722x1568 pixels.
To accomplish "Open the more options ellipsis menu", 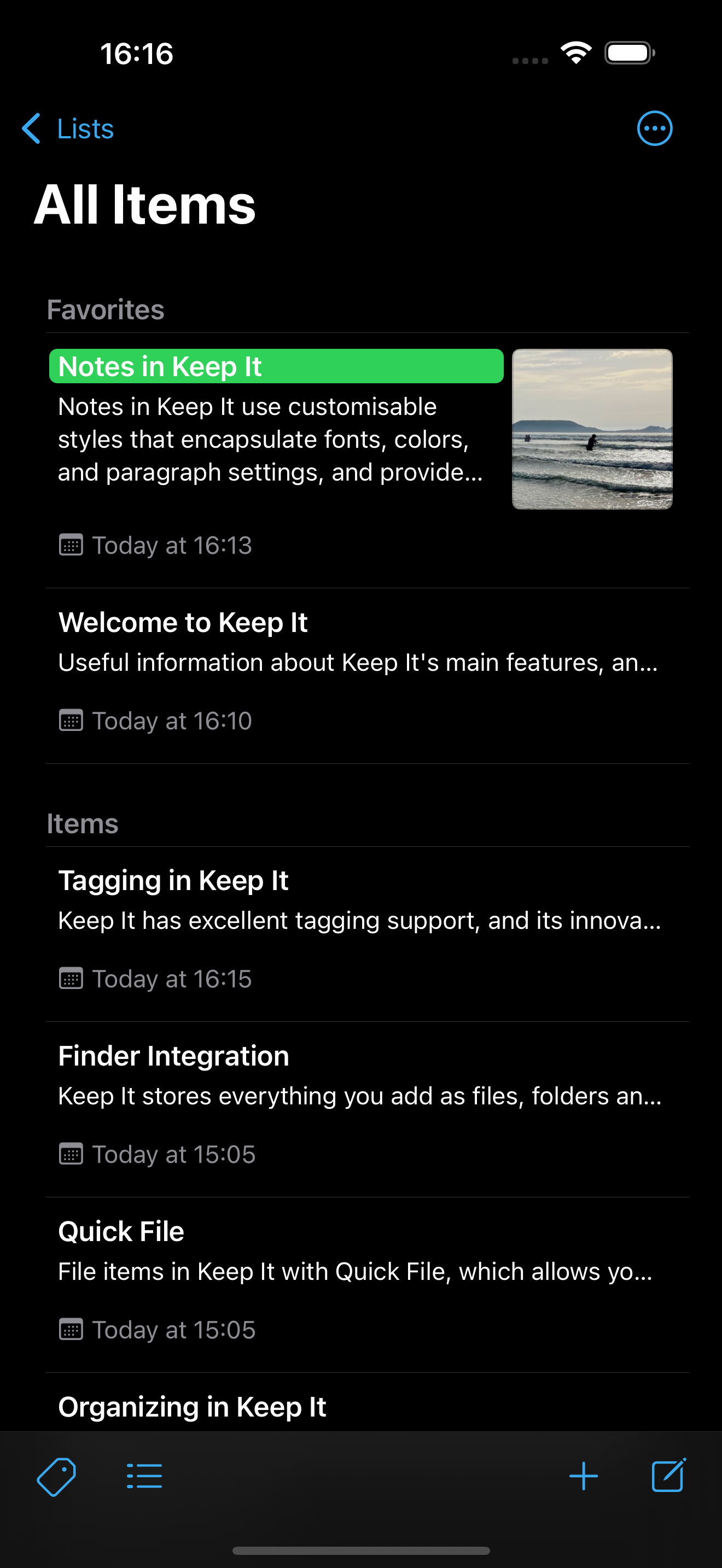I will click(x=654, y=128).
